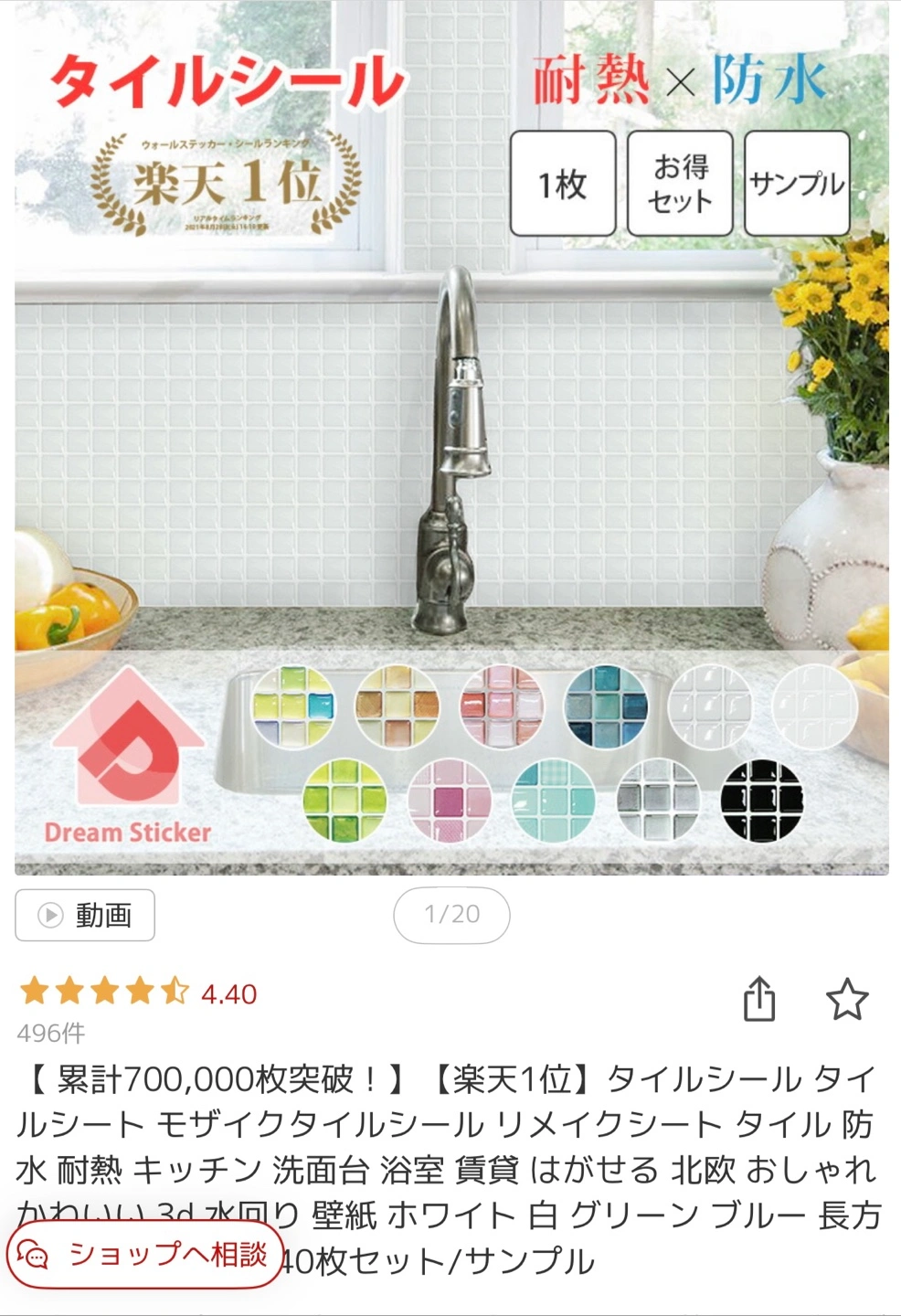Open the 1/20 image page indicator
This screenshot has width=901, height=1316.
point(451,914)
